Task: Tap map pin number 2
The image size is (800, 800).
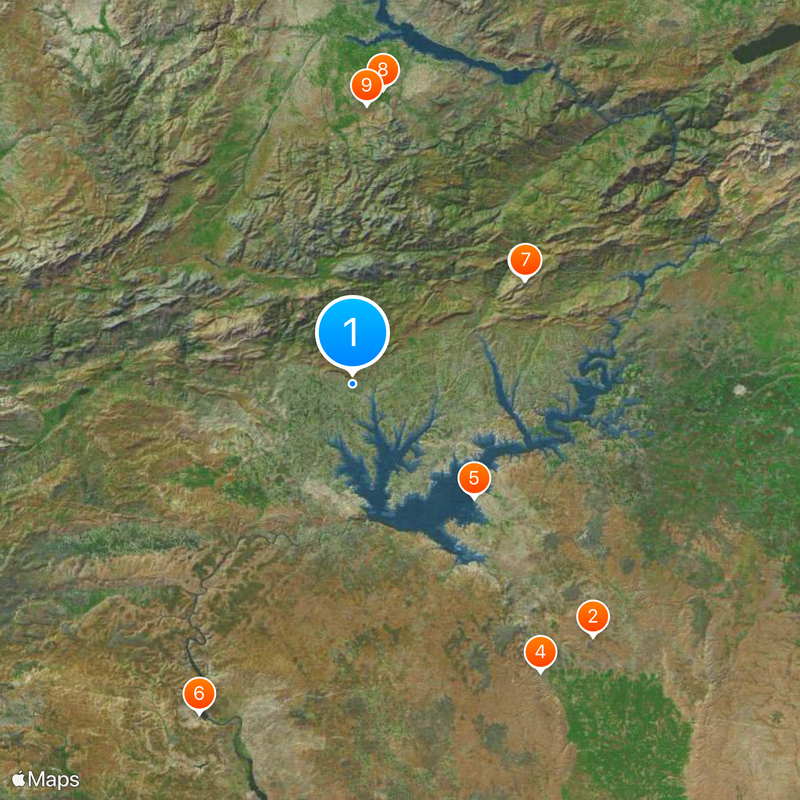Action: (593, 617)
